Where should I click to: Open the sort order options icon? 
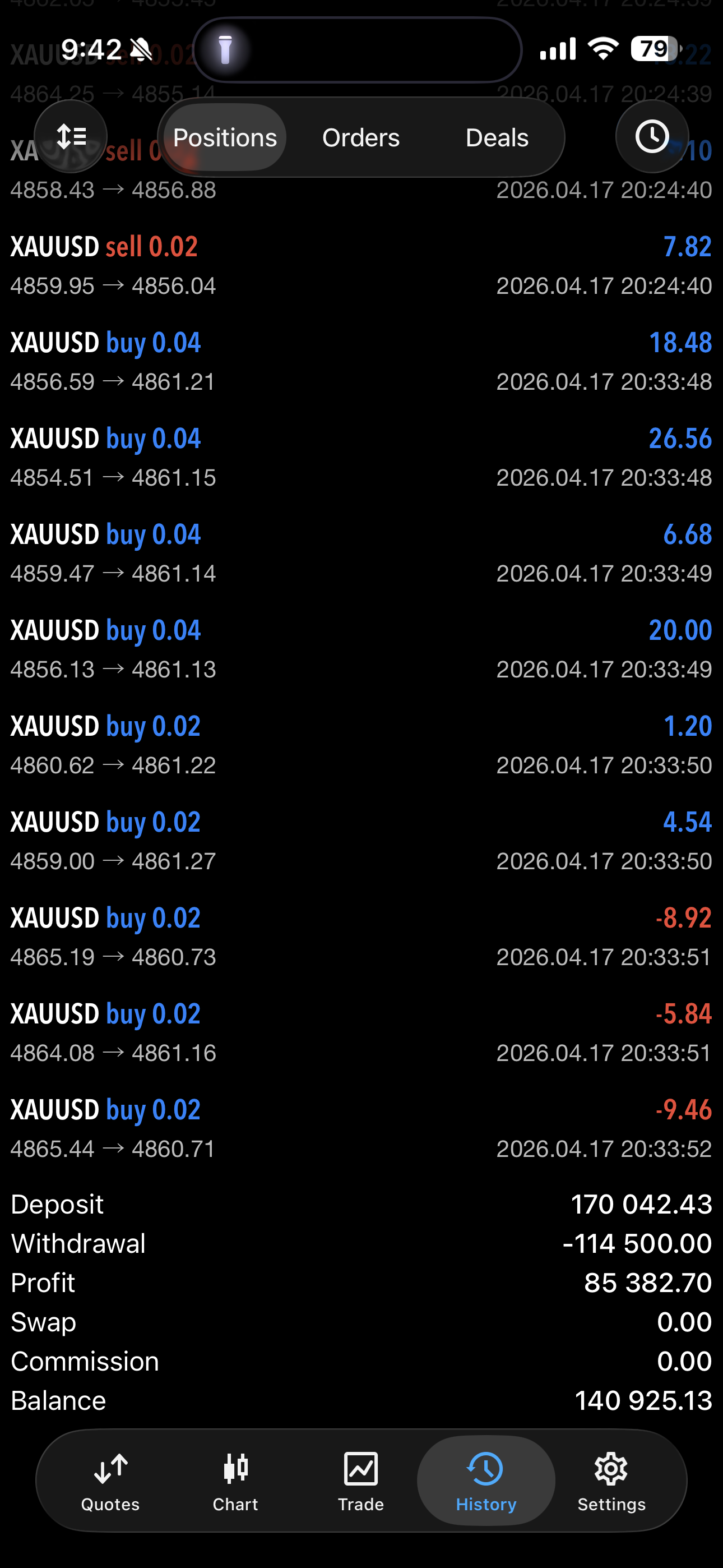click(x=71, y=136)
